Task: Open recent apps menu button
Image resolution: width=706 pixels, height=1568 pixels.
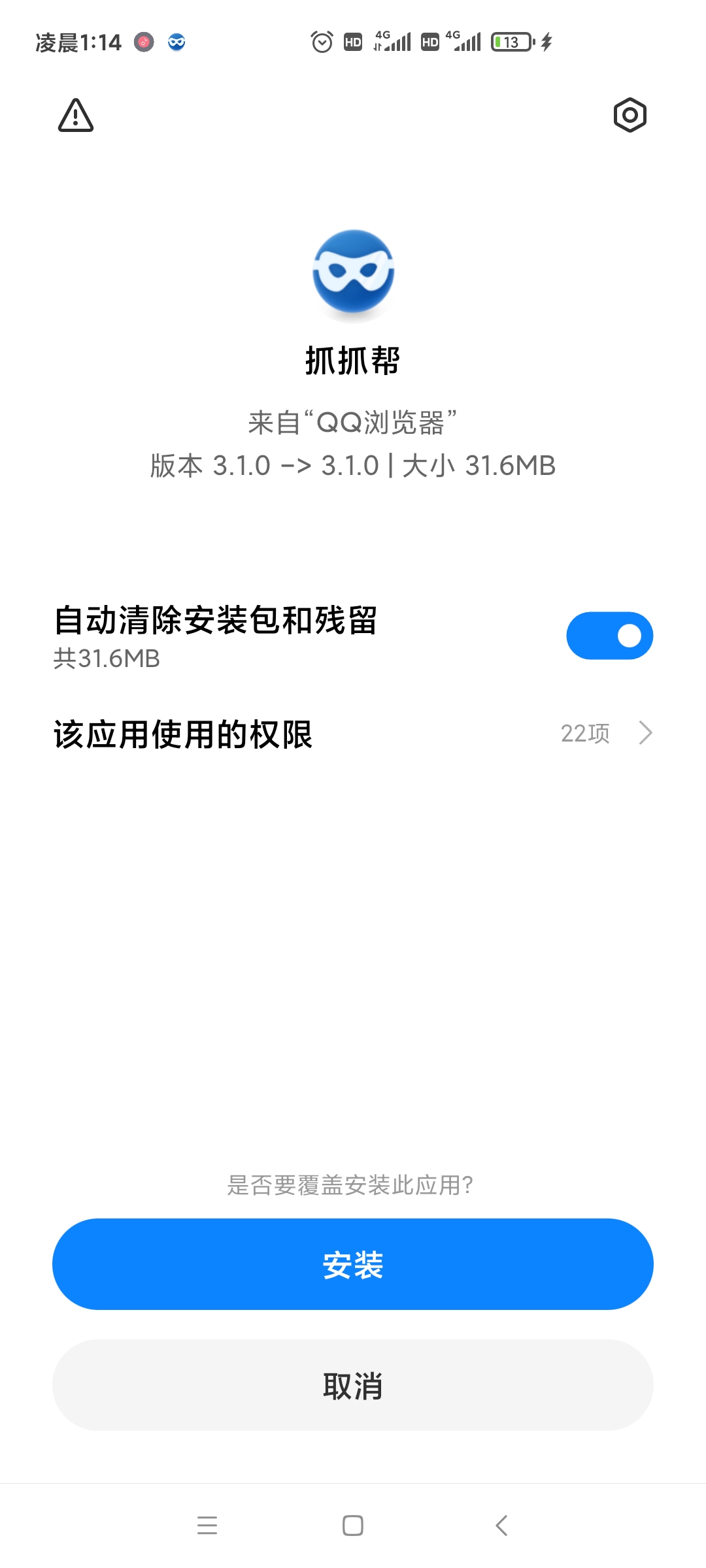Action: 207,1526
